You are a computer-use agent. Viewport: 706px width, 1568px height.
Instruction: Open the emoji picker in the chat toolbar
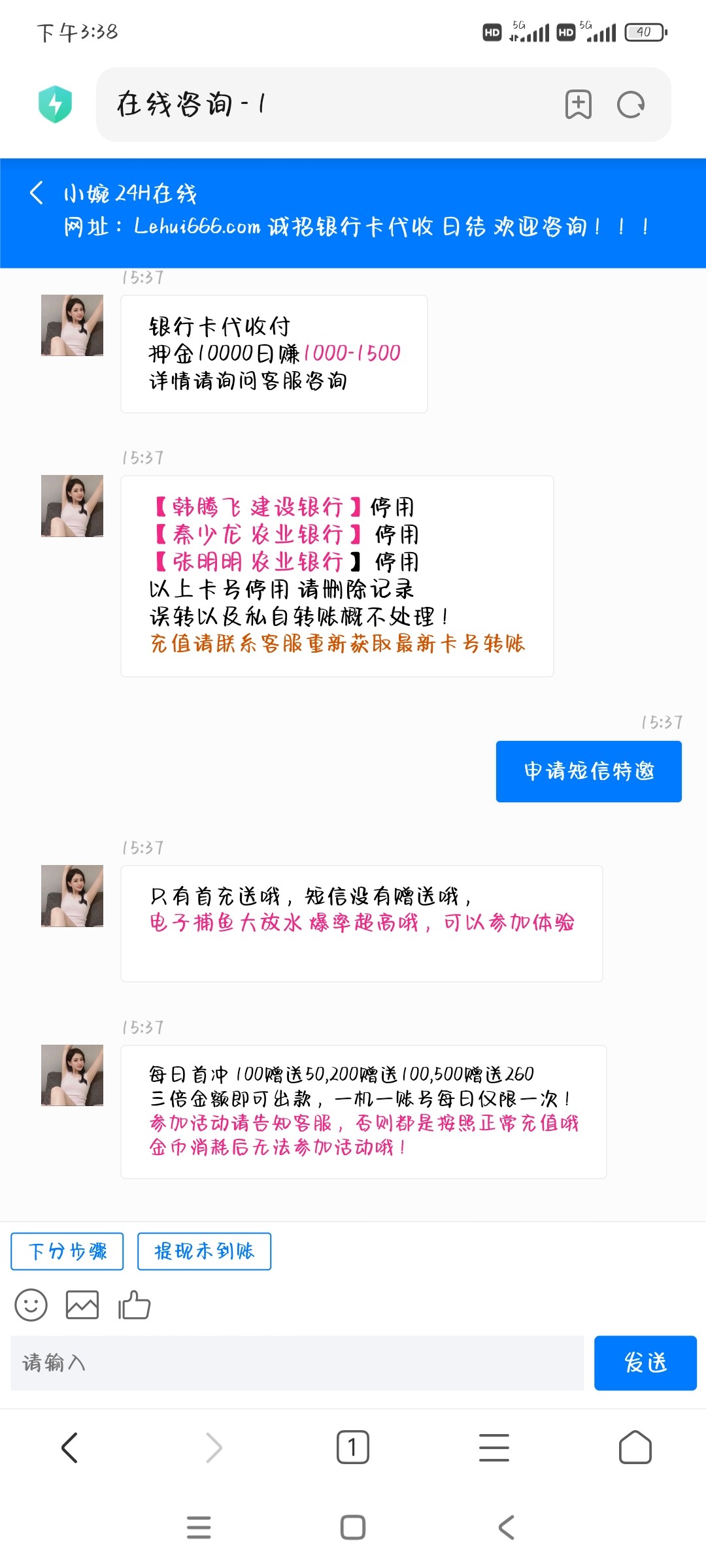(30, 1305)
